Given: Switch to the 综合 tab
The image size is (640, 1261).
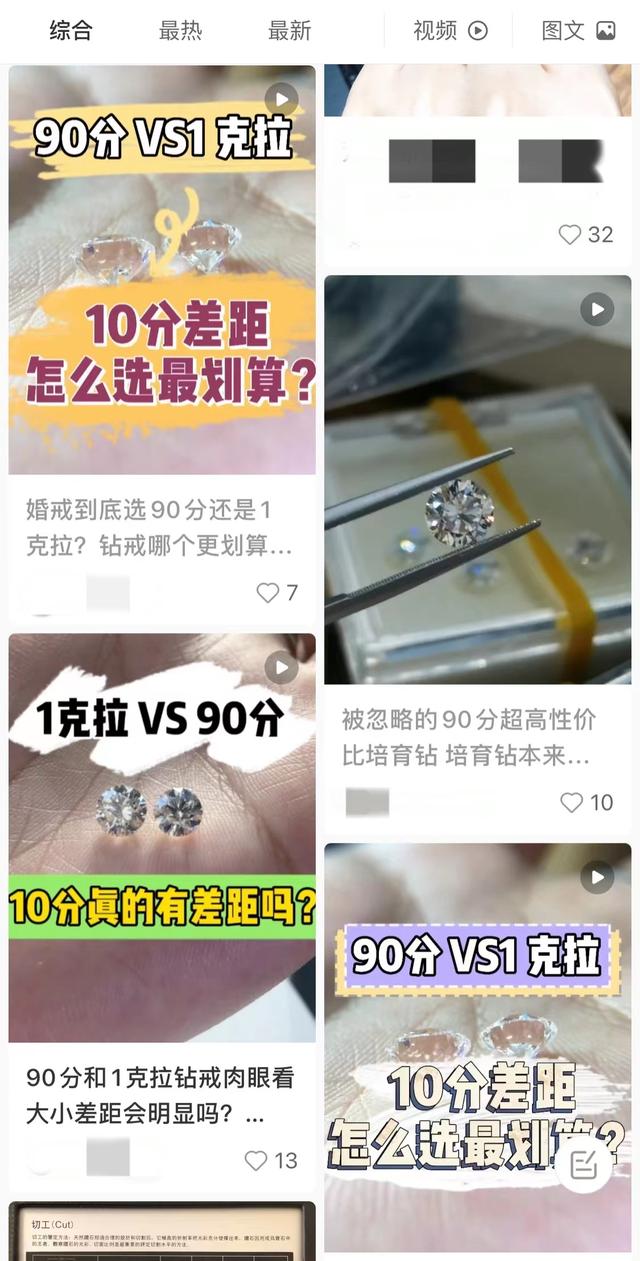Looking at the screenshot, I should click(x=71, y=30).
